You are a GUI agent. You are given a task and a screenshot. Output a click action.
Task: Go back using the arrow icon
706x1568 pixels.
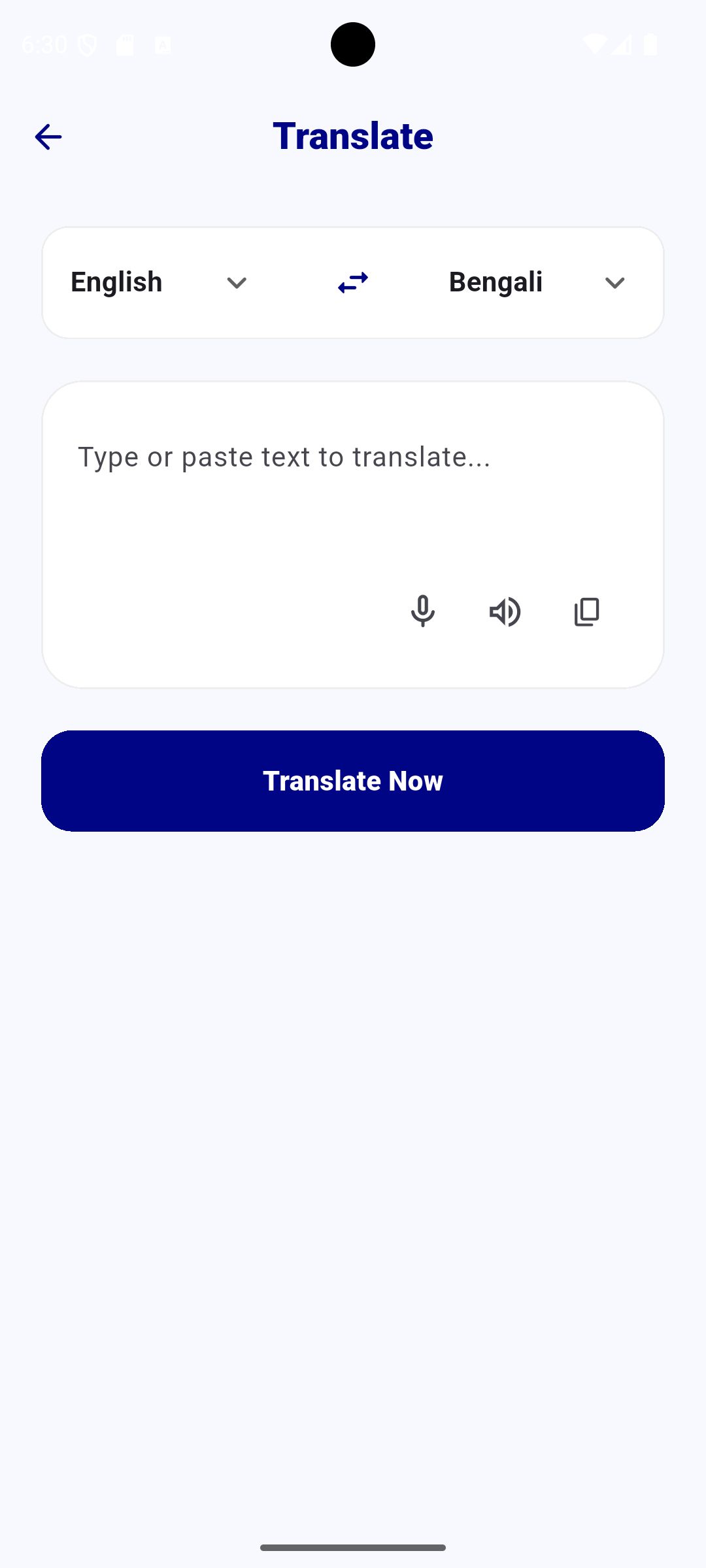[48, 137]
